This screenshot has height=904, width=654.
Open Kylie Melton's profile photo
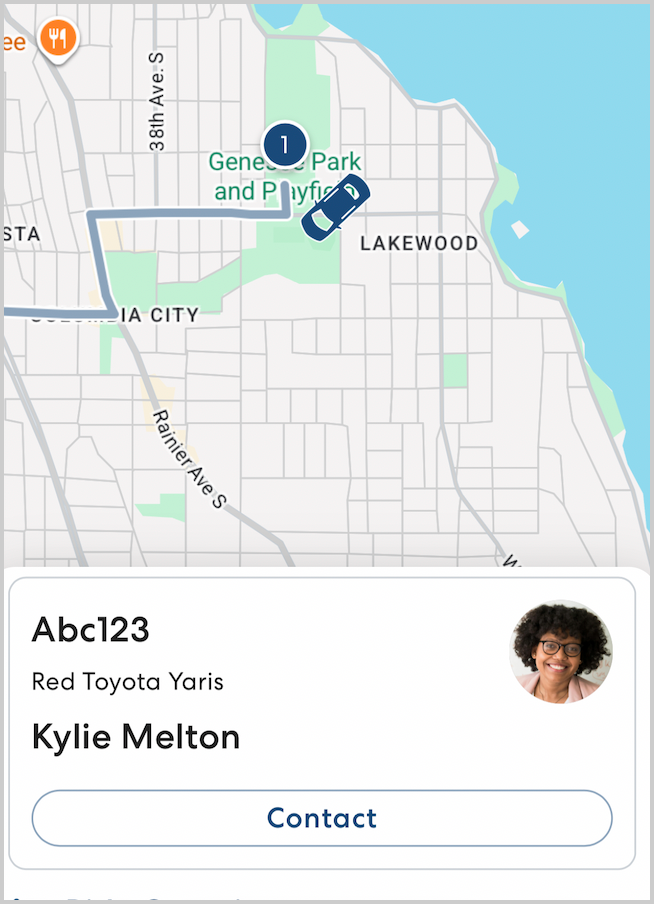click(562, 652)
